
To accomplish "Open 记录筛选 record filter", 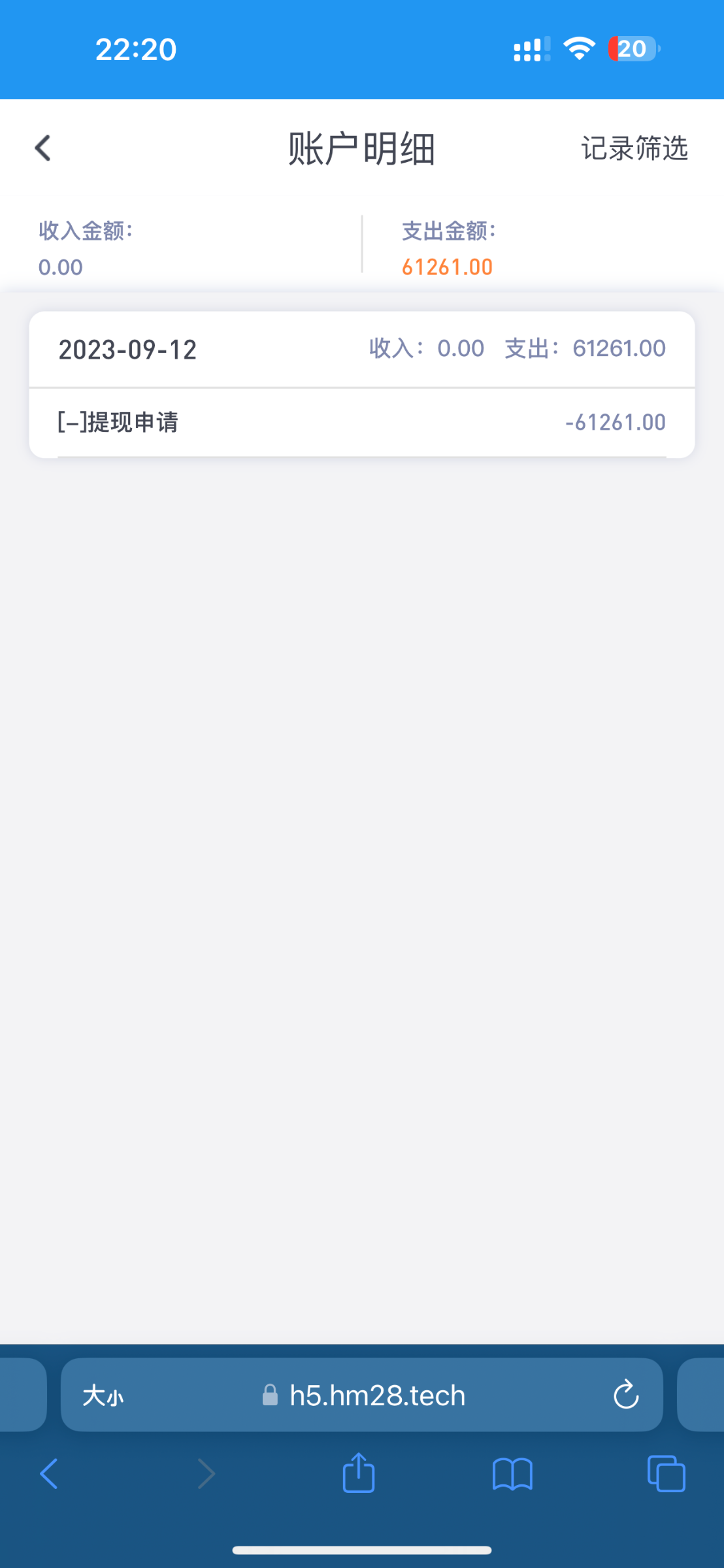I will coord(634,148).
